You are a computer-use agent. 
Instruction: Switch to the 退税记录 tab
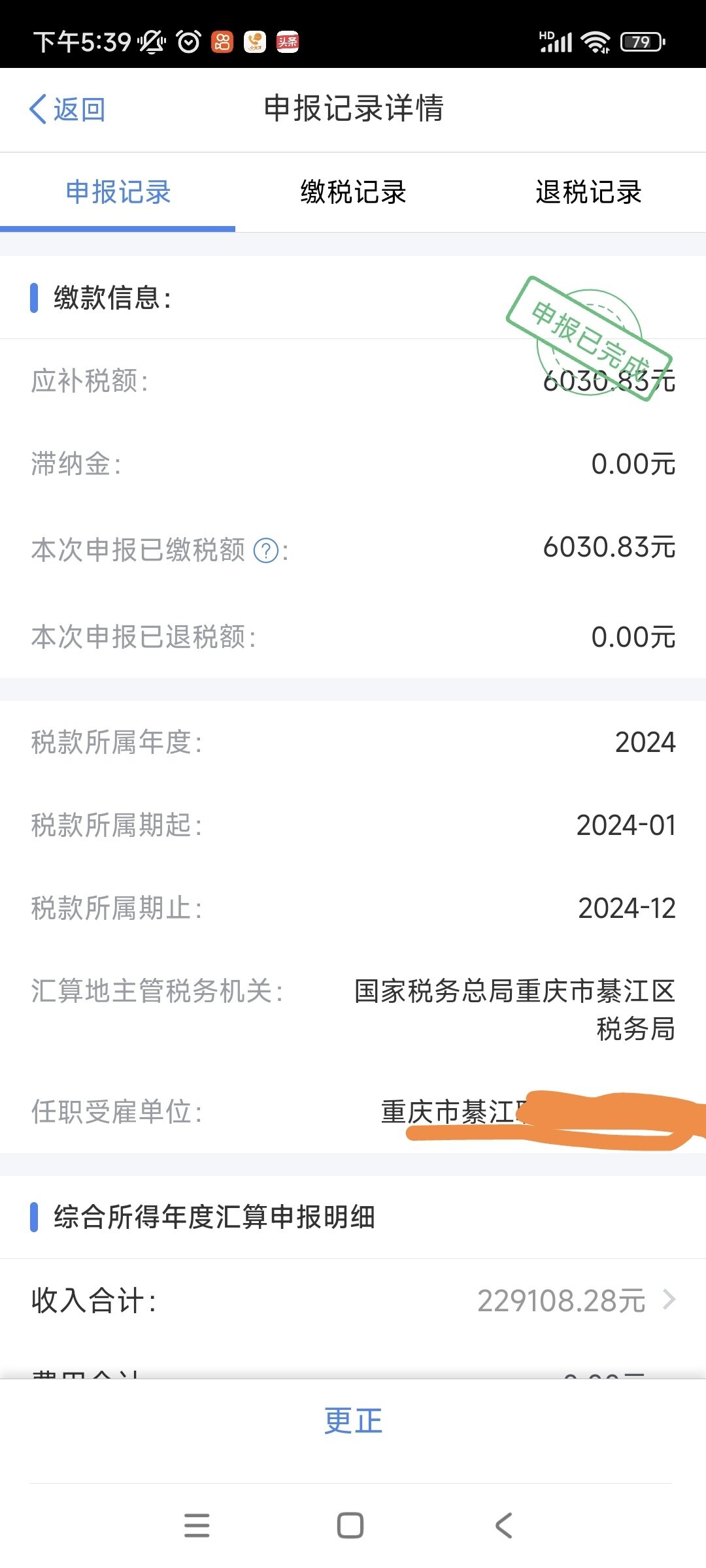click(588, 192)
